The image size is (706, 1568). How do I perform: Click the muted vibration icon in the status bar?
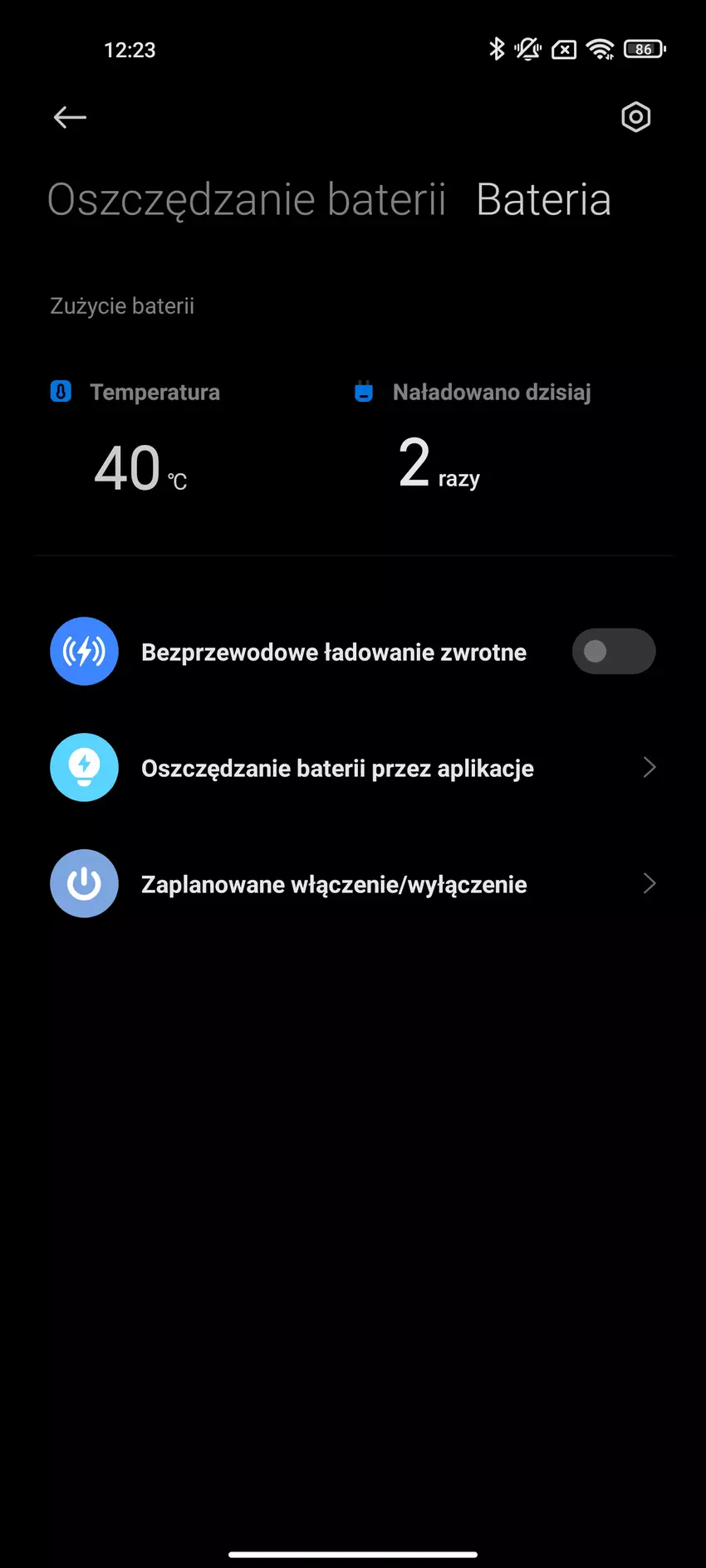(x=528, y=49)
